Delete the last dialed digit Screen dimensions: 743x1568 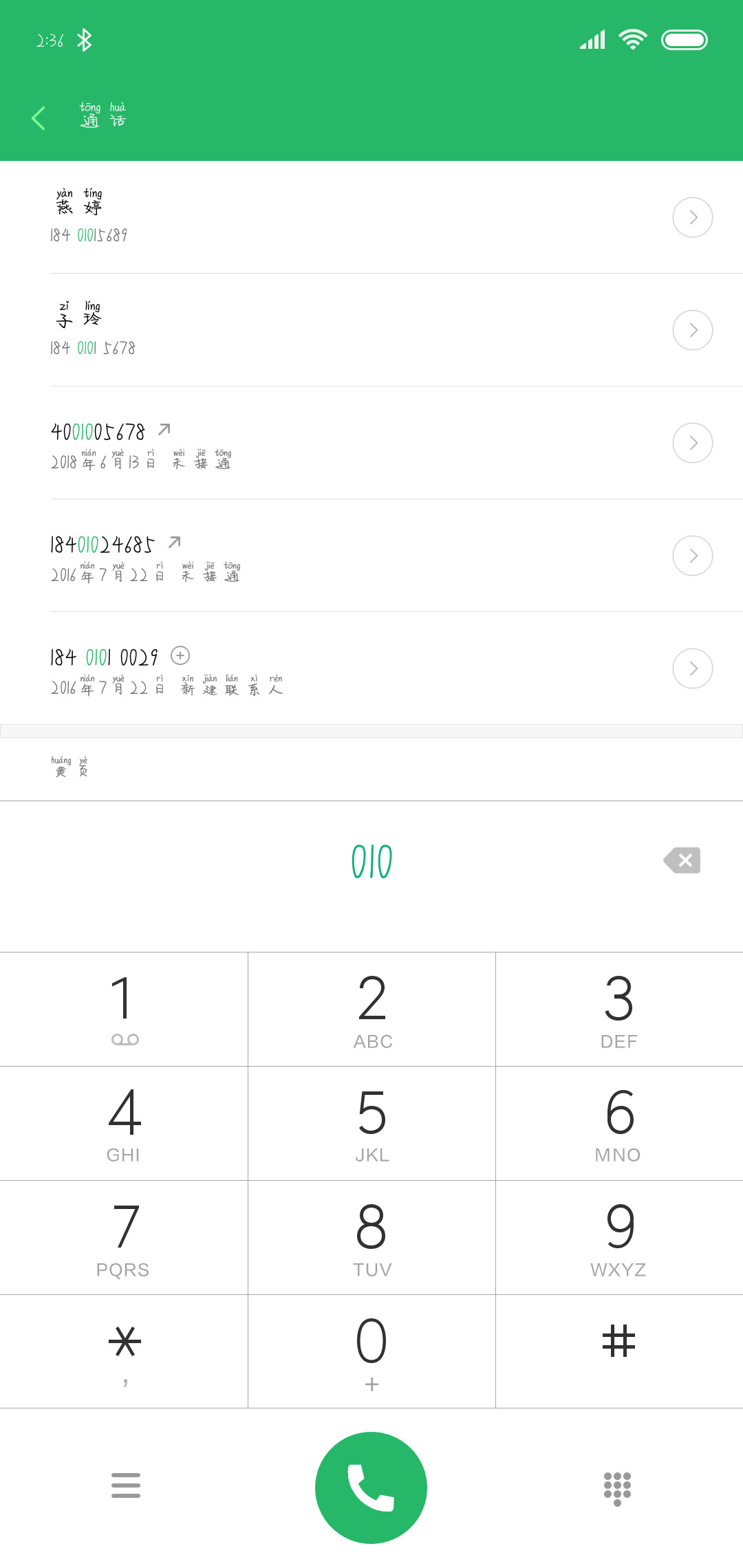[x=682, y=860]
